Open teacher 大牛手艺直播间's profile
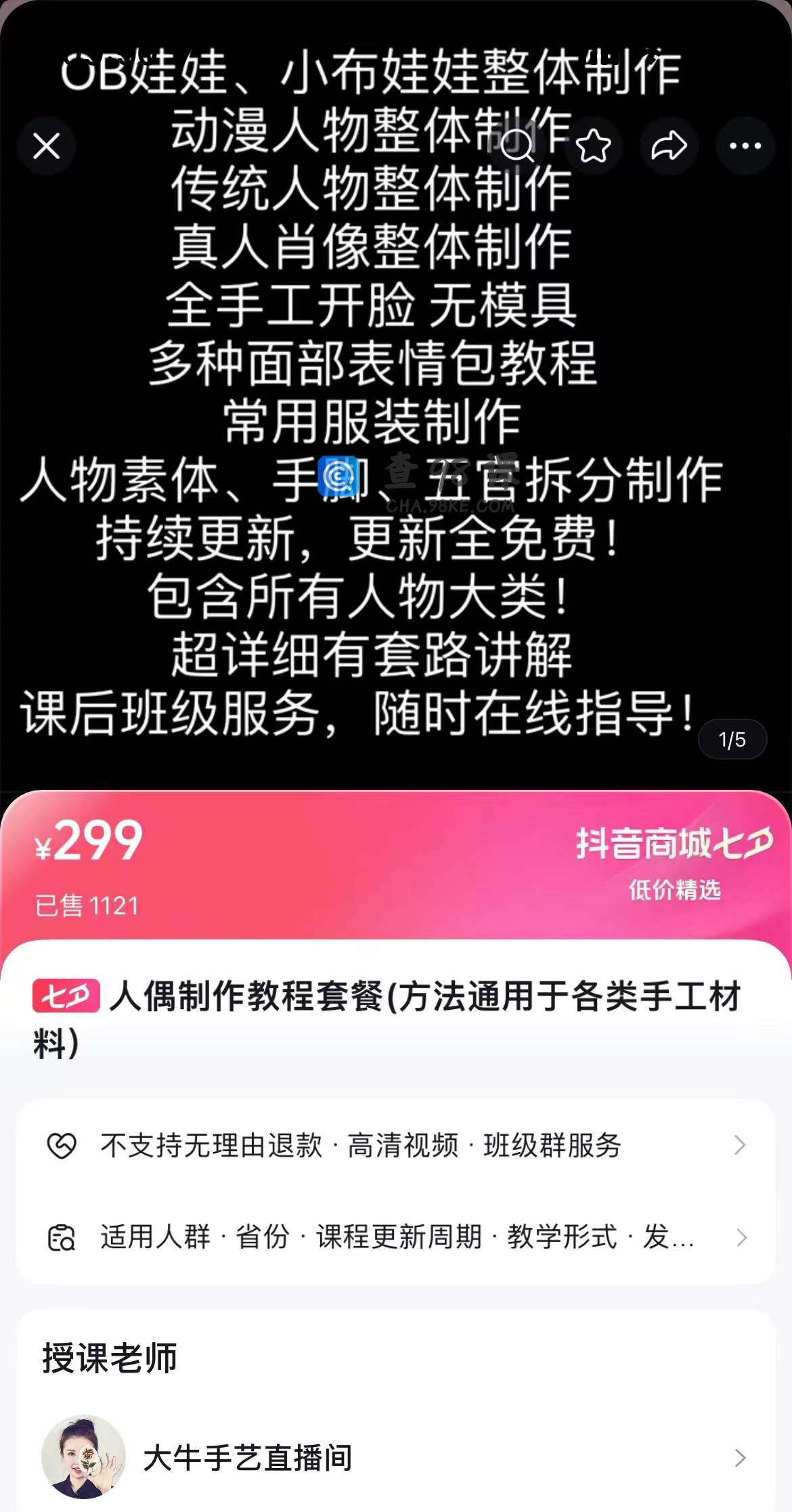The height and width of the screenshot is (1512, 792). [395, 1457]
